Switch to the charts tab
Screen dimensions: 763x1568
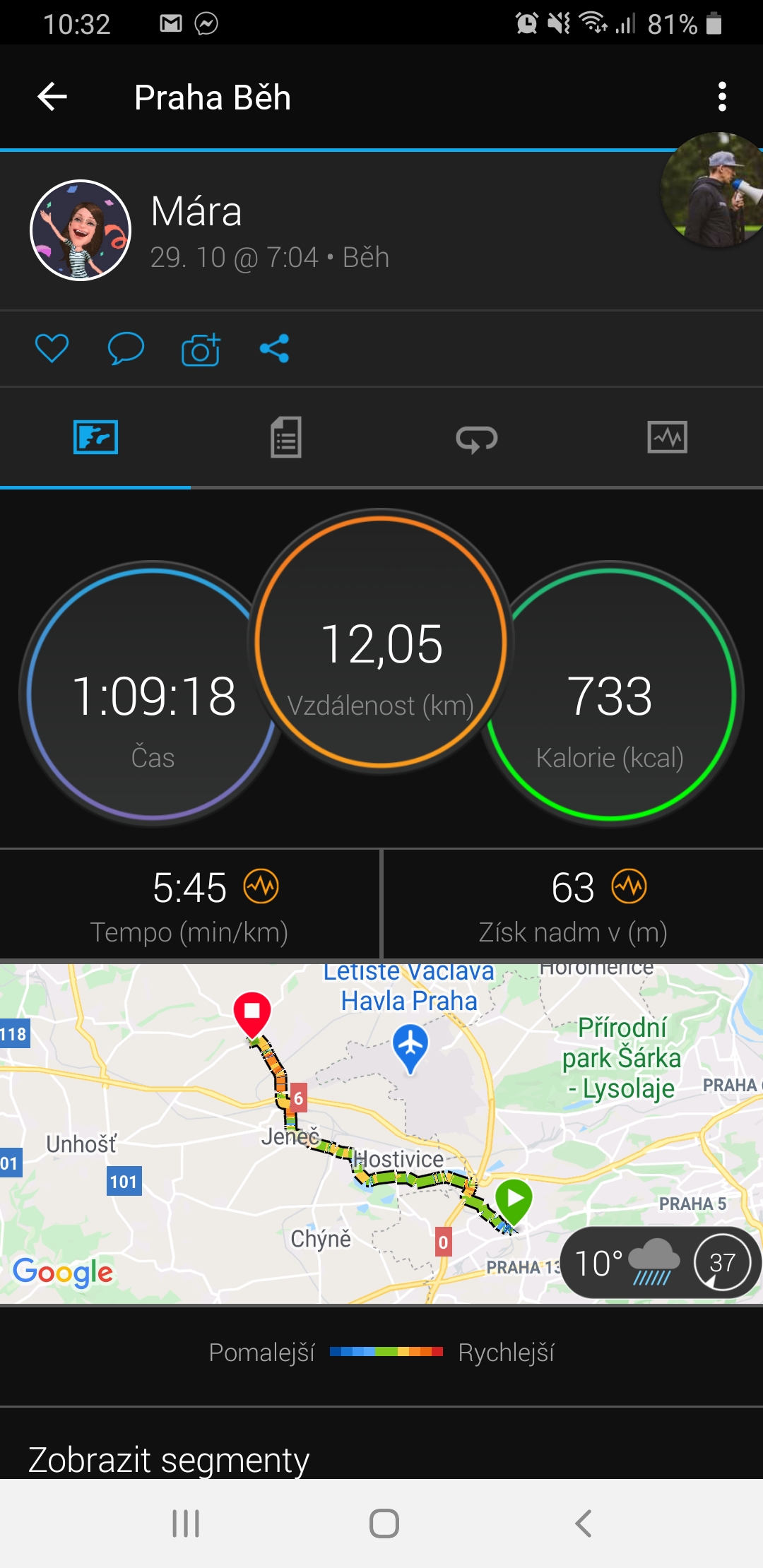(x=668, y=437)
